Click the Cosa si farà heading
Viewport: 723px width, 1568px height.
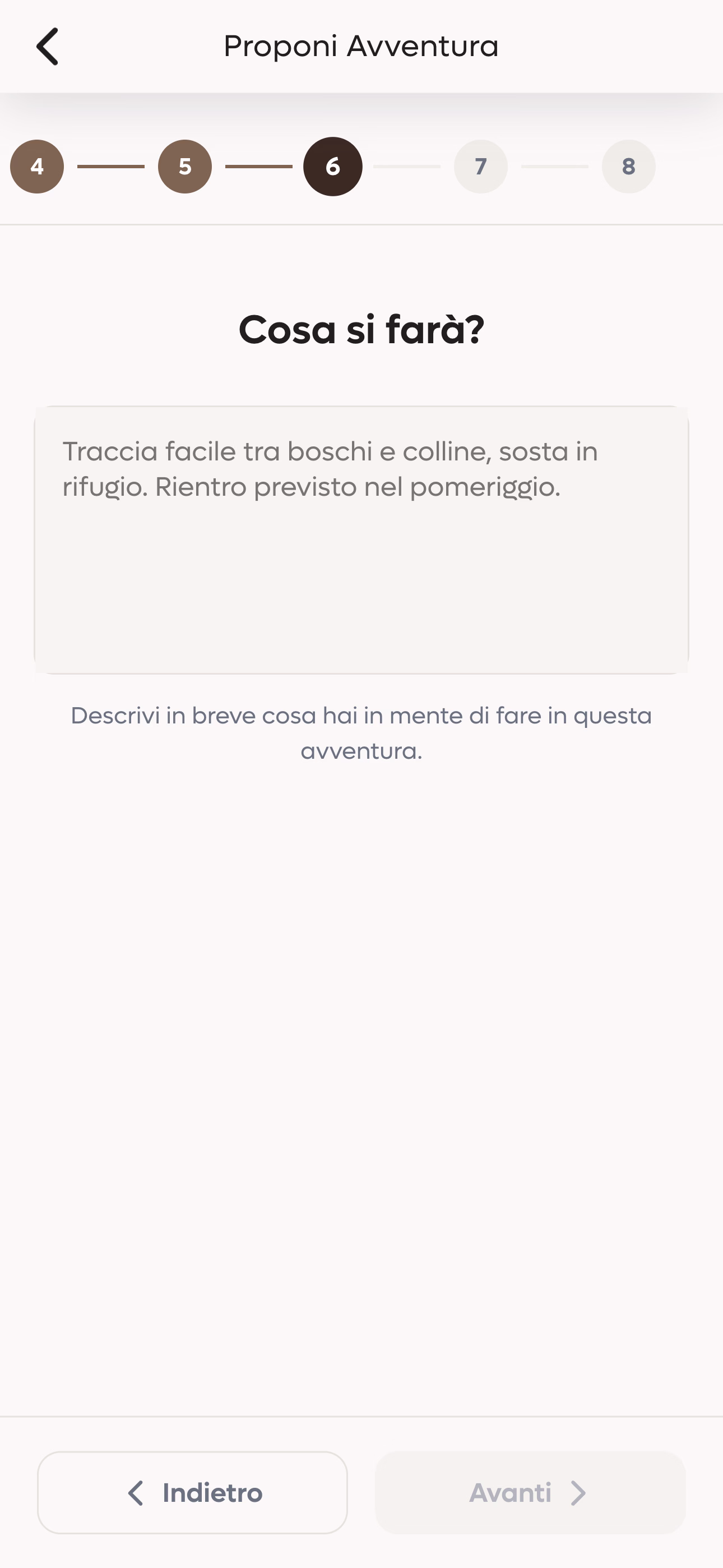(x=361, y=329)
